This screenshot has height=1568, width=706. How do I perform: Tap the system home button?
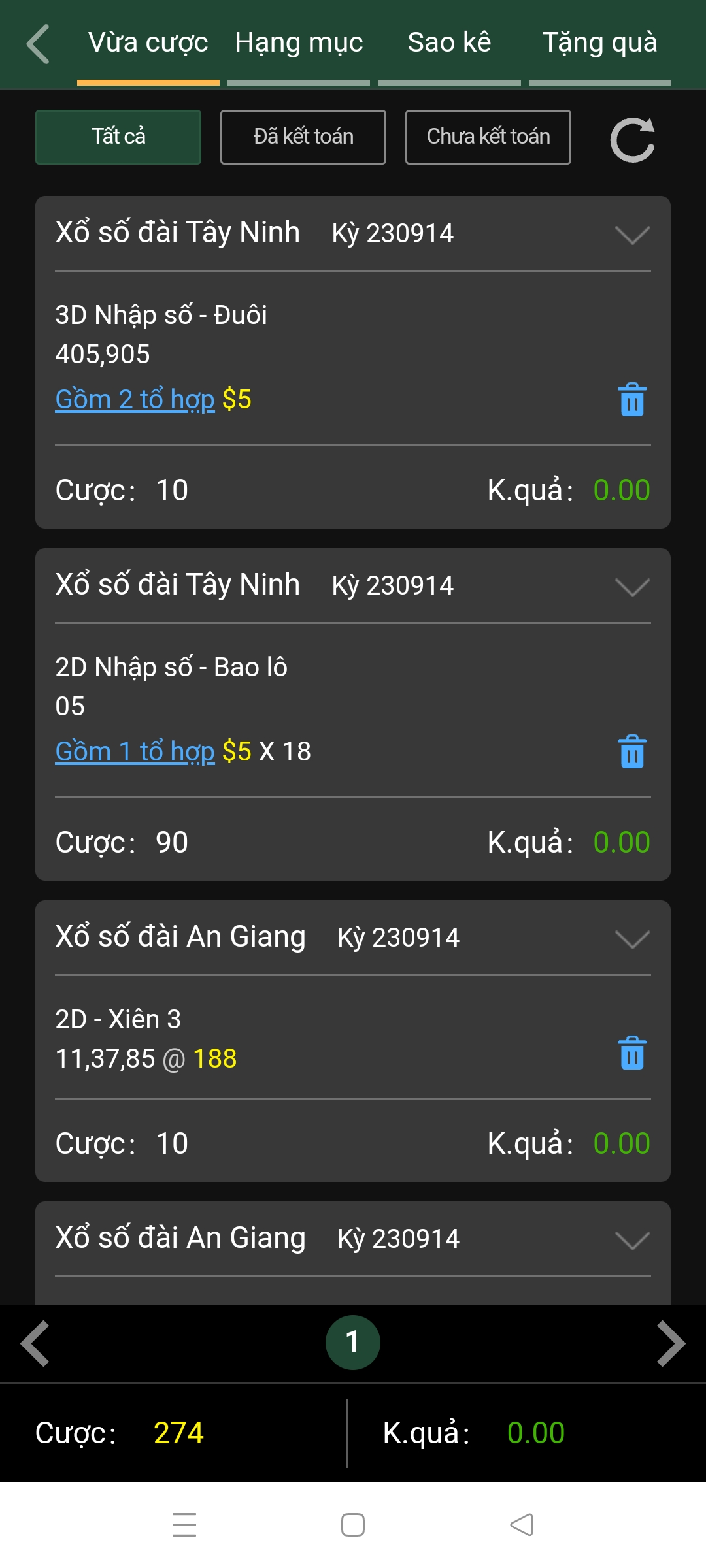coord(353,1525)
